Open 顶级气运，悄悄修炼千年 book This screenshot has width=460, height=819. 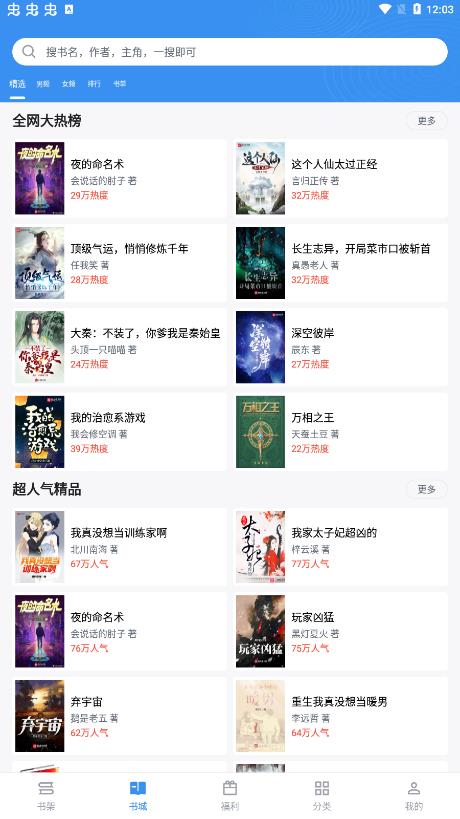[119, 263]
